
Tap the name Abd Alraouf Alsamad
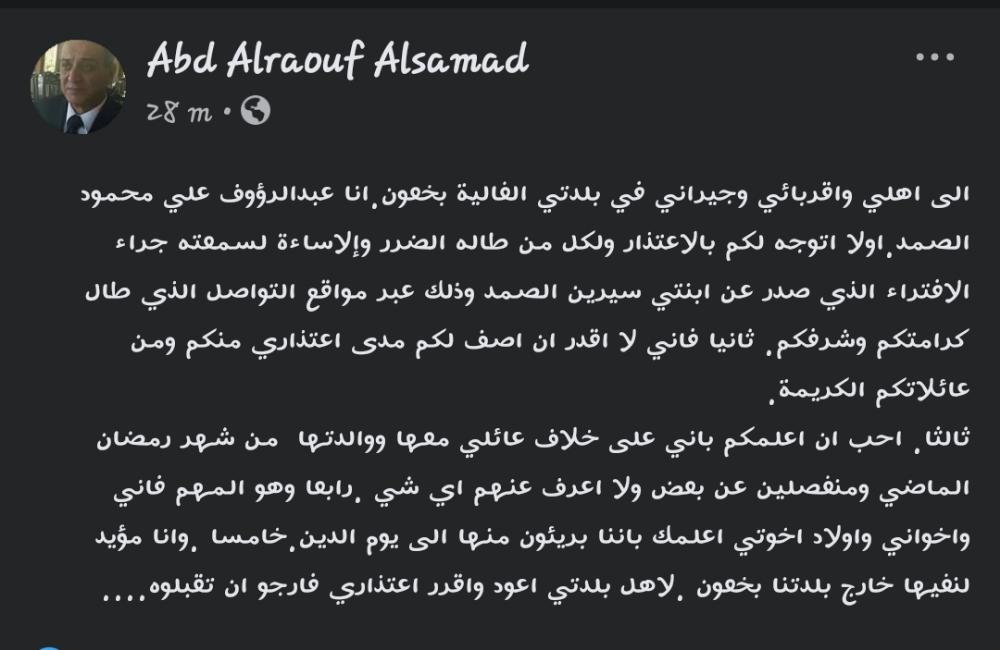click(337, 64)
